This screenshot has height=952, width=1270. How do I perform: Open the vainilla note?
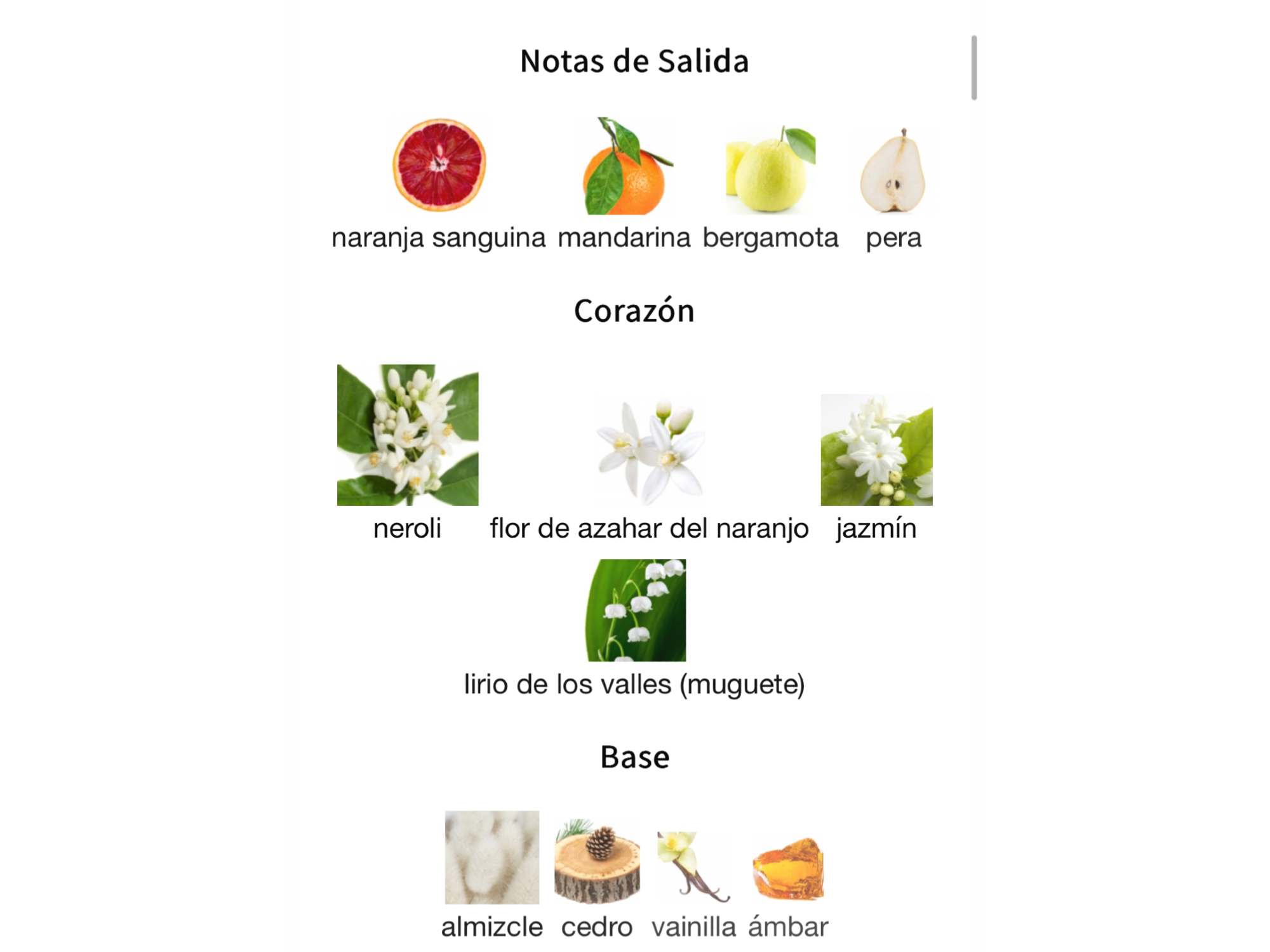click(693, 866)
